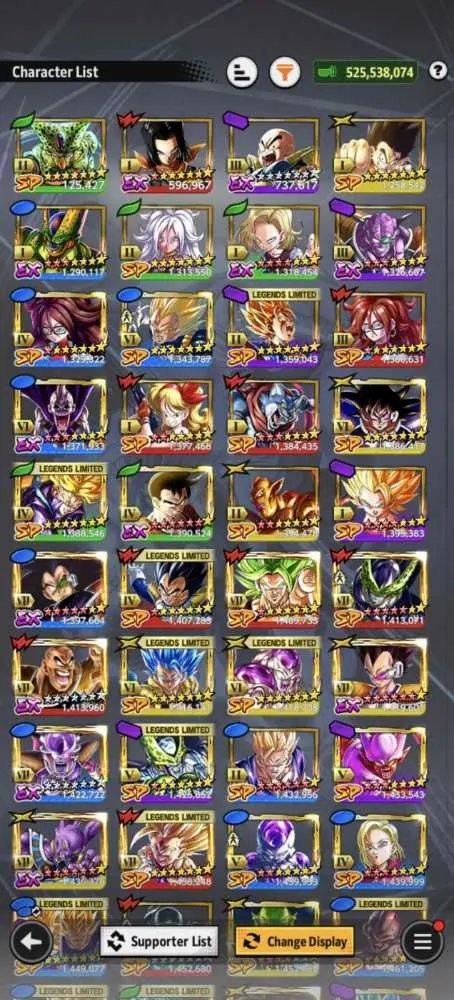Open the sort order options icon
This screenshot has width=454, height=1000.
(242, 73)
